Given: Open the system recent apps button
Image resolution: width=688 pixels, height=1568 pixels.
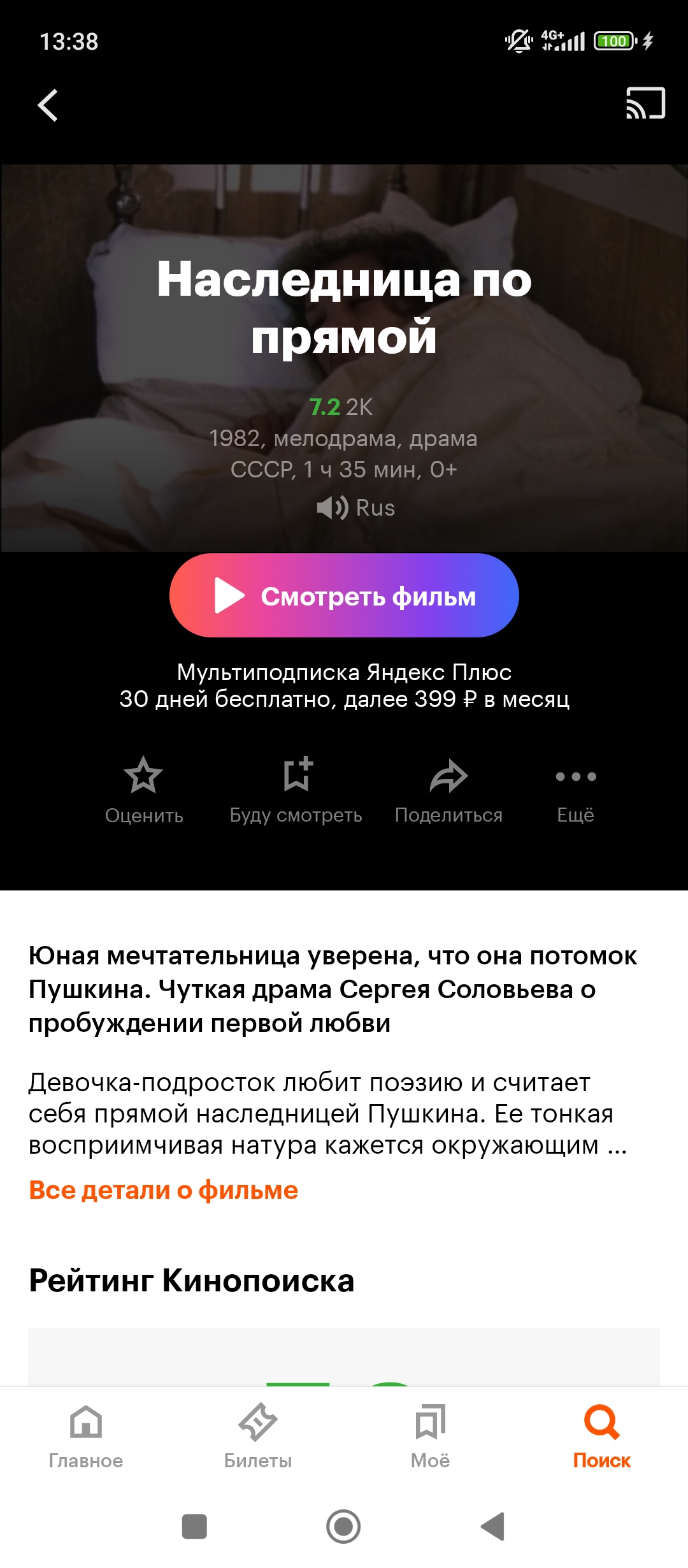Looking at the screenshot, I should coord(194,1527).
